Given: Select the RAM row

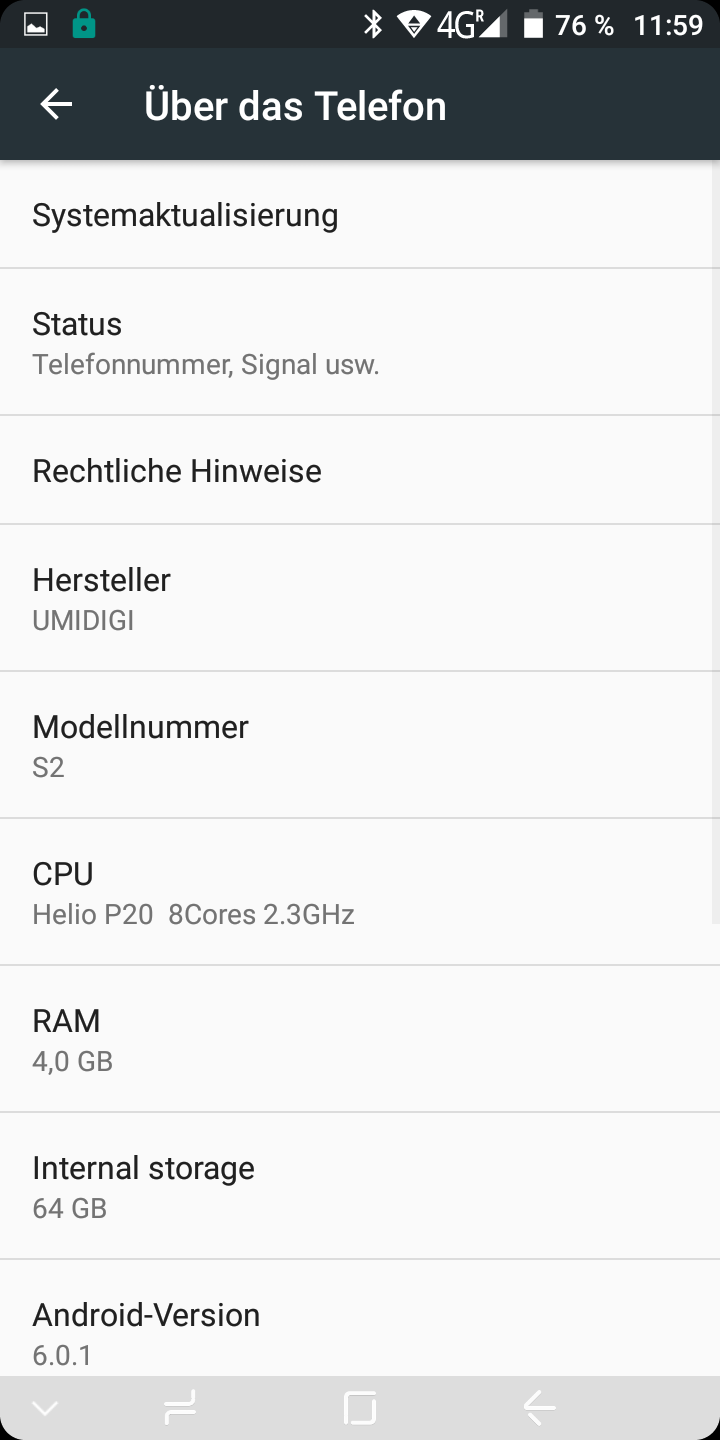Looking at the screenshot, I should pos(360,1039).
